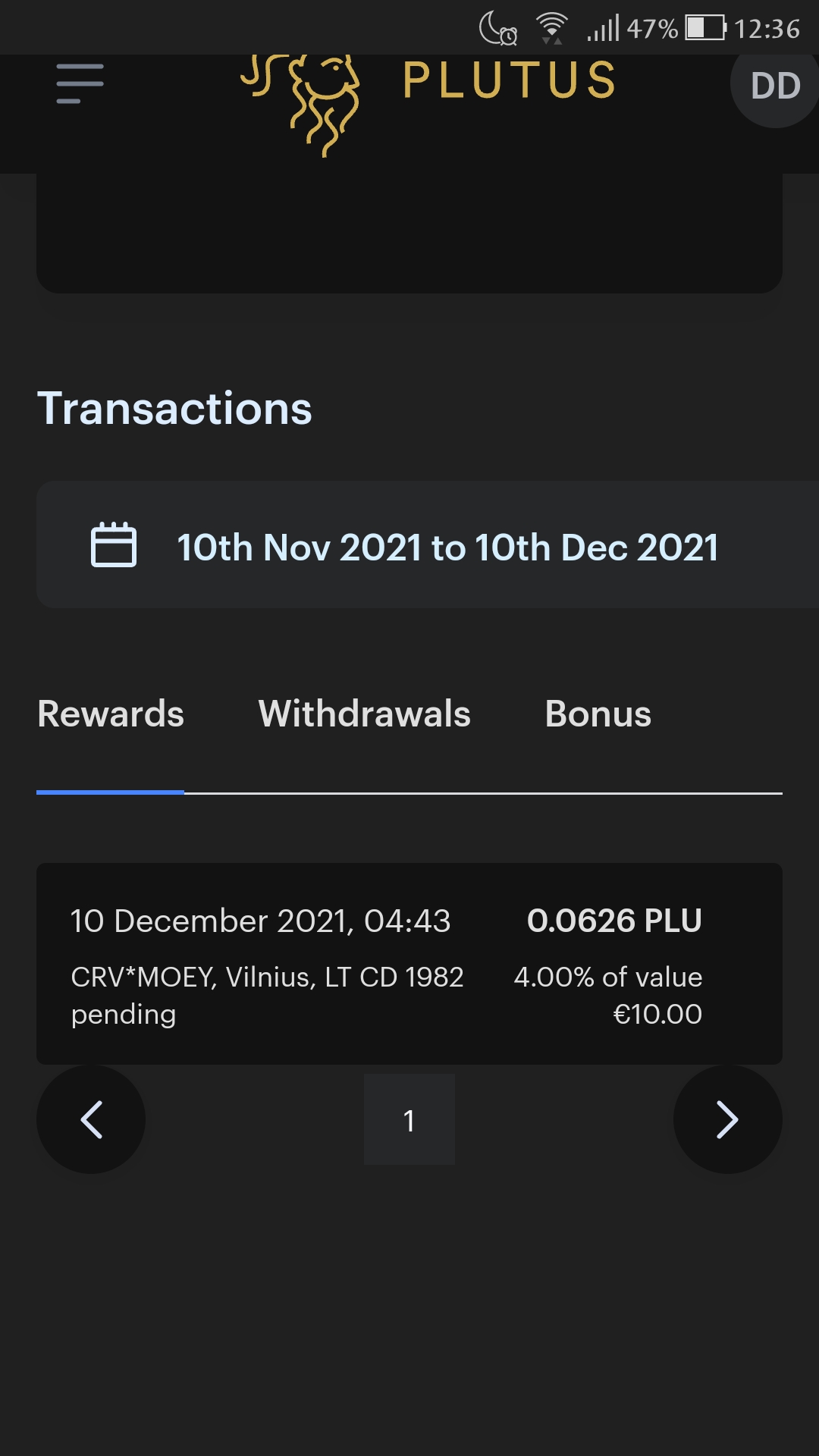This screenshot has width=819, height=1456.
Task: Open the DD profile avatar
Action: click(x=775, y=86)
